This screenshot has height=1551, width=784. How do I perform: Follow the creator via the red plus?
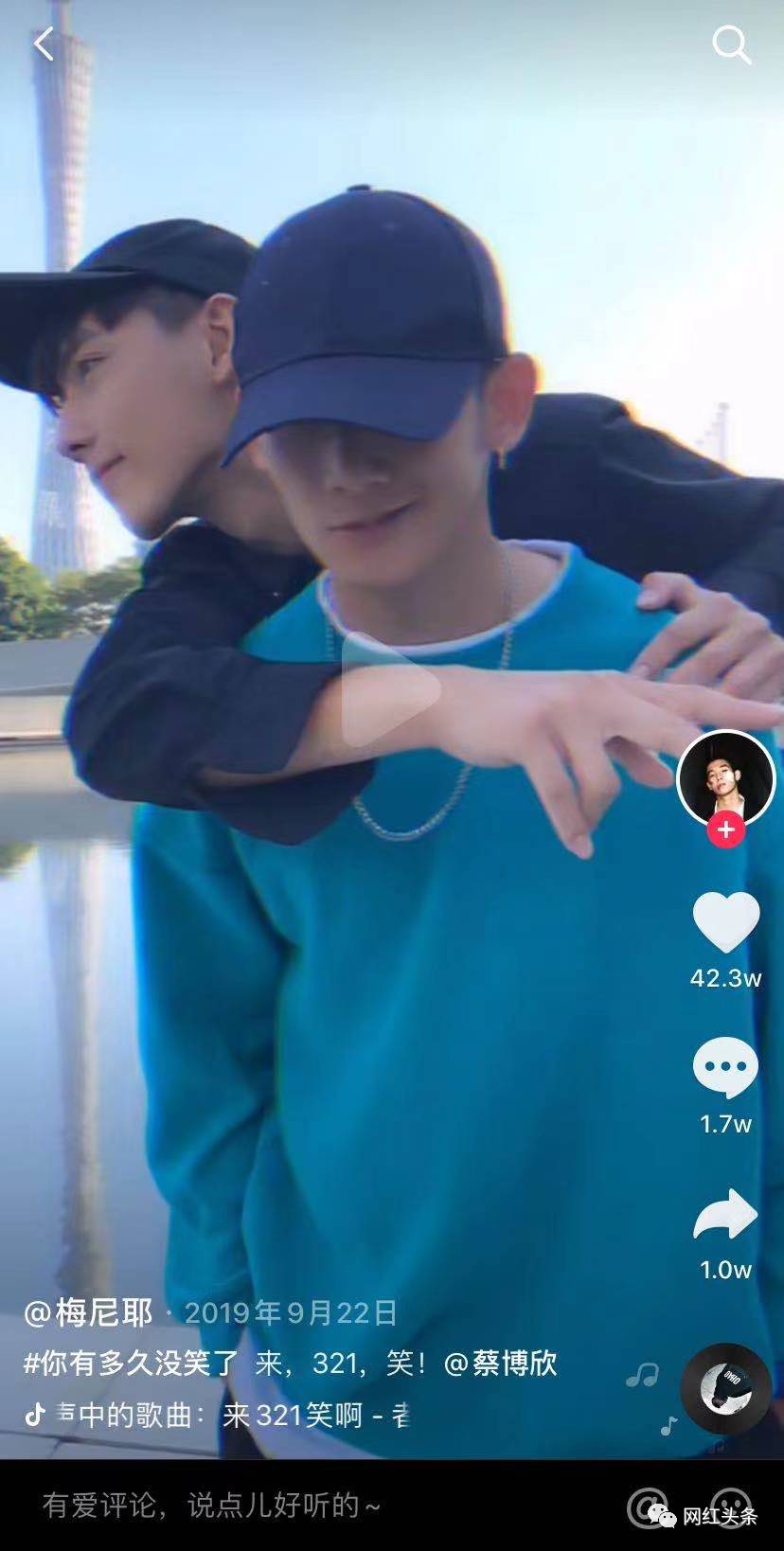(726, 829)
